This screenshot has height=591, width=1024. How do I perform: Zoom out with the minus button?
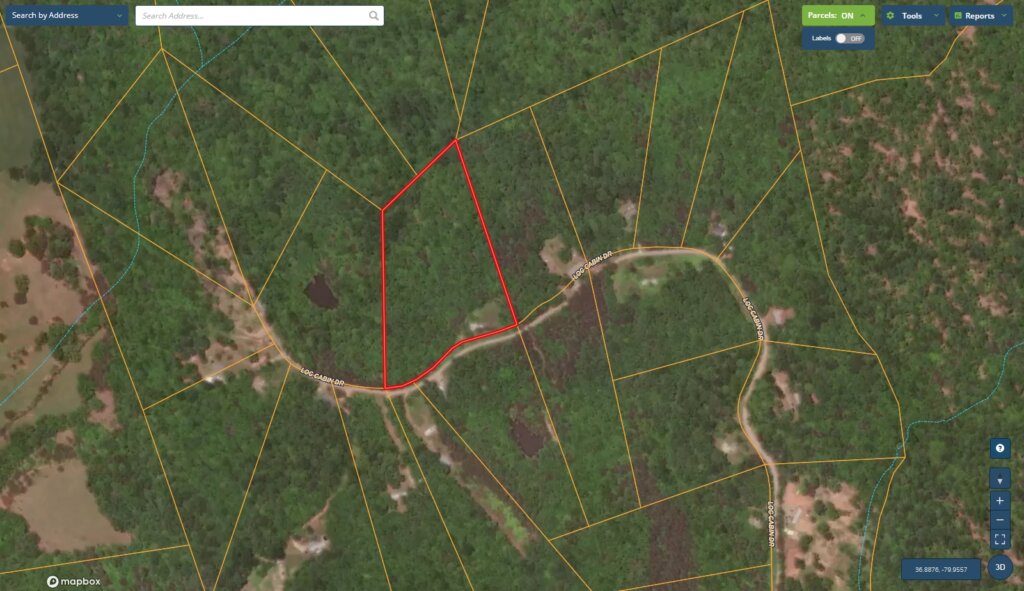pyautogui.click(x=1000, y=520)
